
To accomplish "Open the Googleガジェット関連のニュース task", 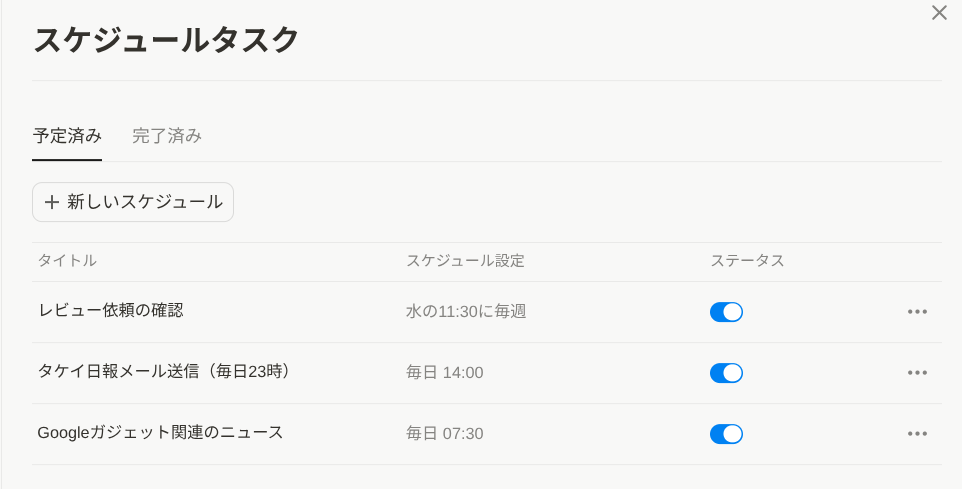I will click(x=161, y=433).
